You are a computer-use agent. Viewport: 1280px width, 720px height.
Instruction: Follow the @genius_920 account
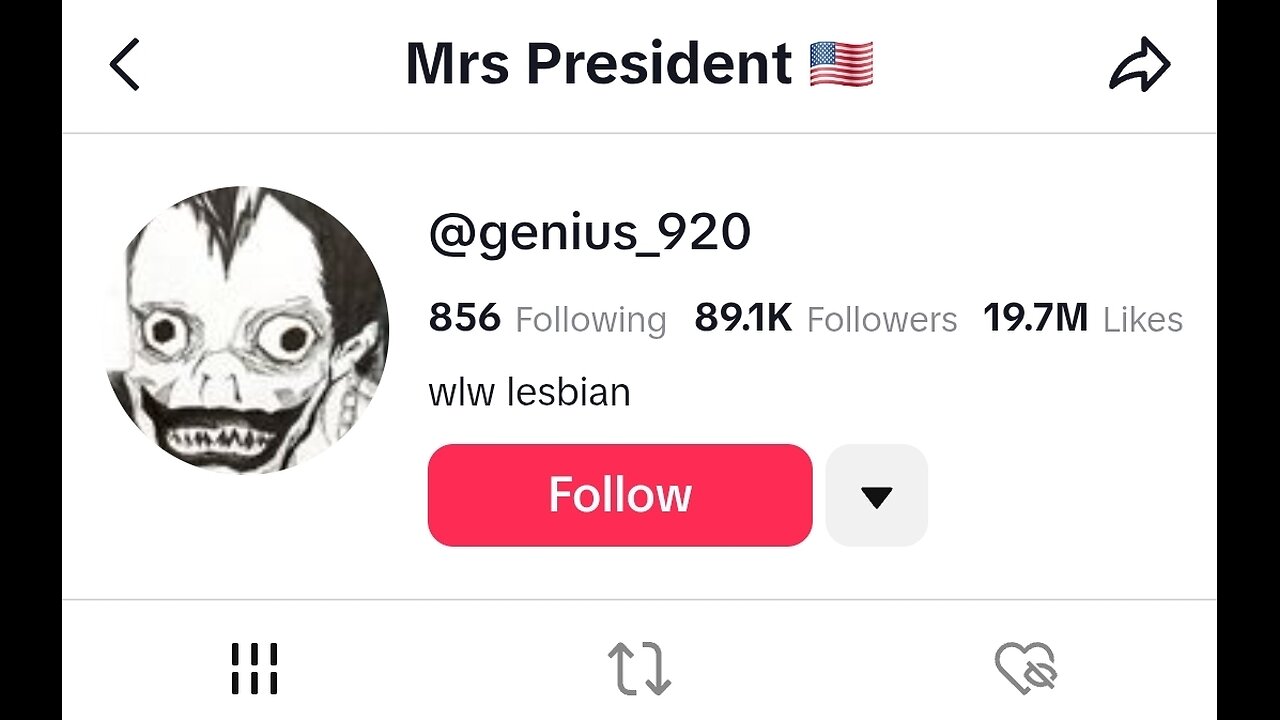pos(619,495)
